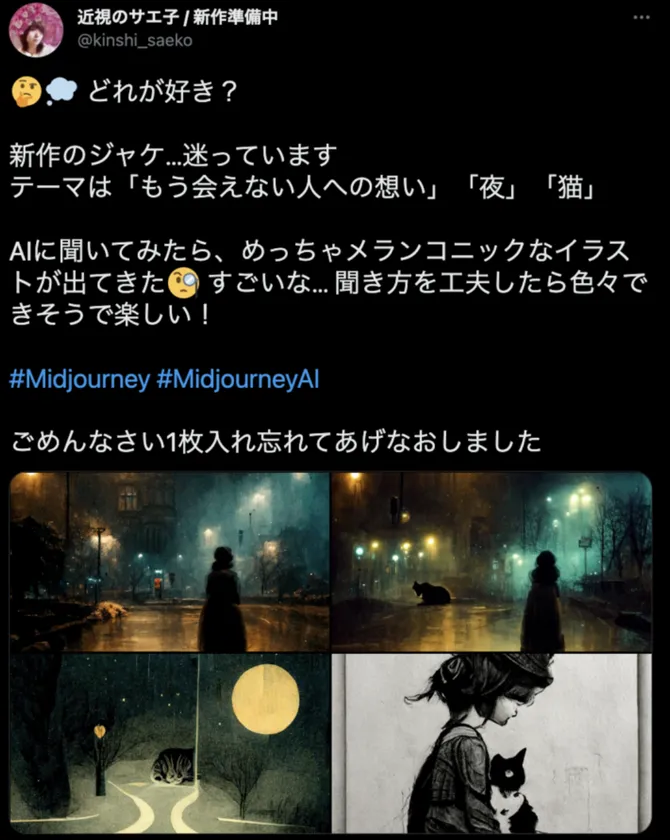Open the #Midjourney hashtag
This screenshot has height=840, width=670.
click(80, 380)
